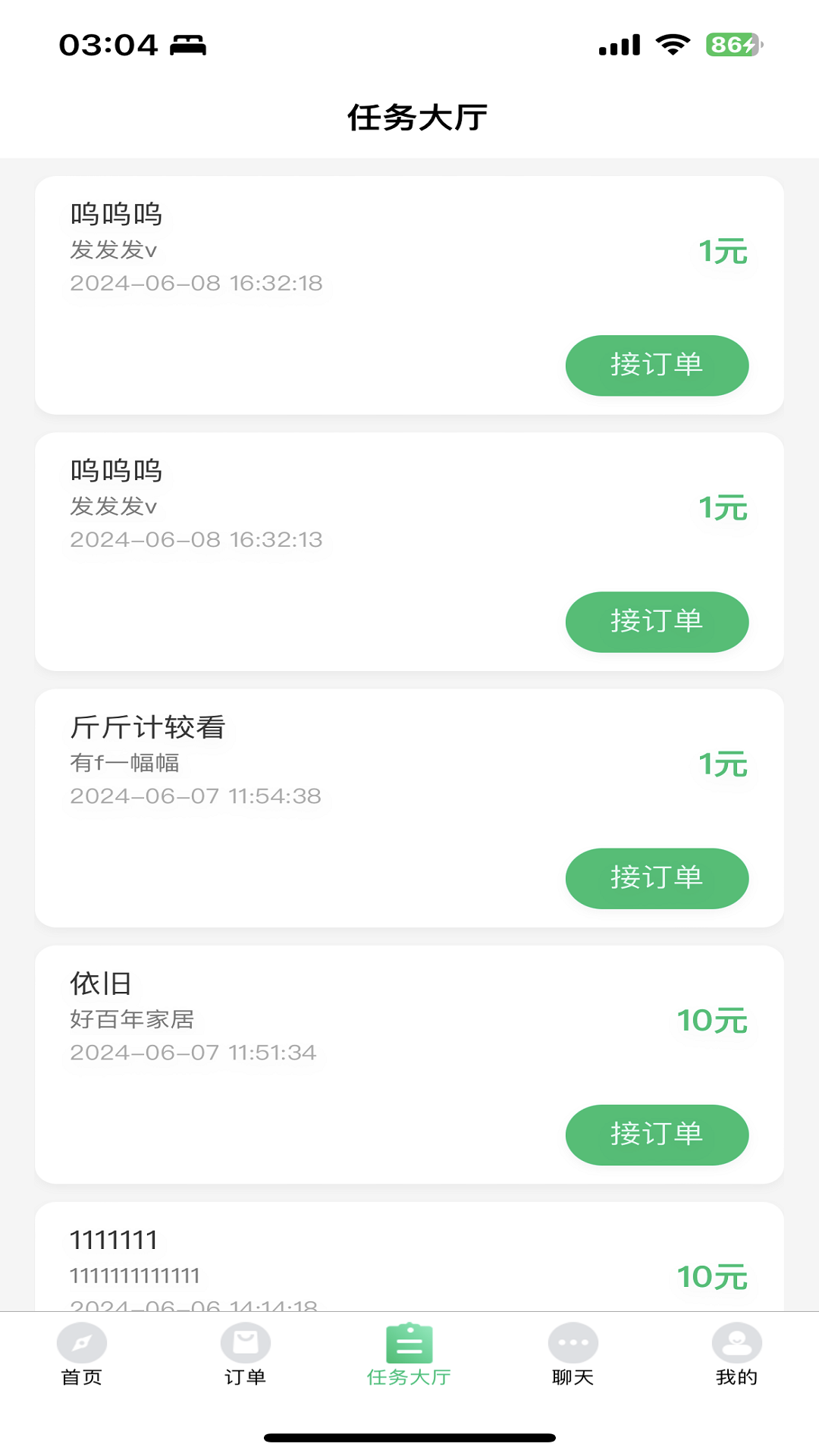Select the 任务大厅 tab
Screen dimensions: 819x1456
pyautogui.click(x=409, y=1354)
